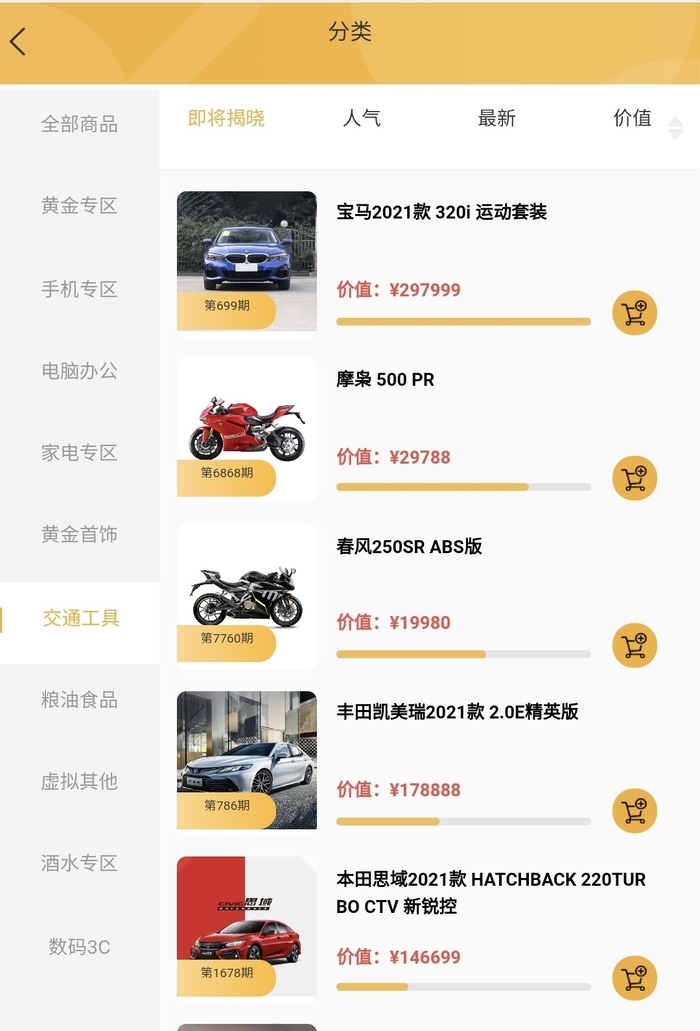Add 丰田凯美瑞2021款 to cart
This screenshot has height=1031, width=700.
coord(634,810)
